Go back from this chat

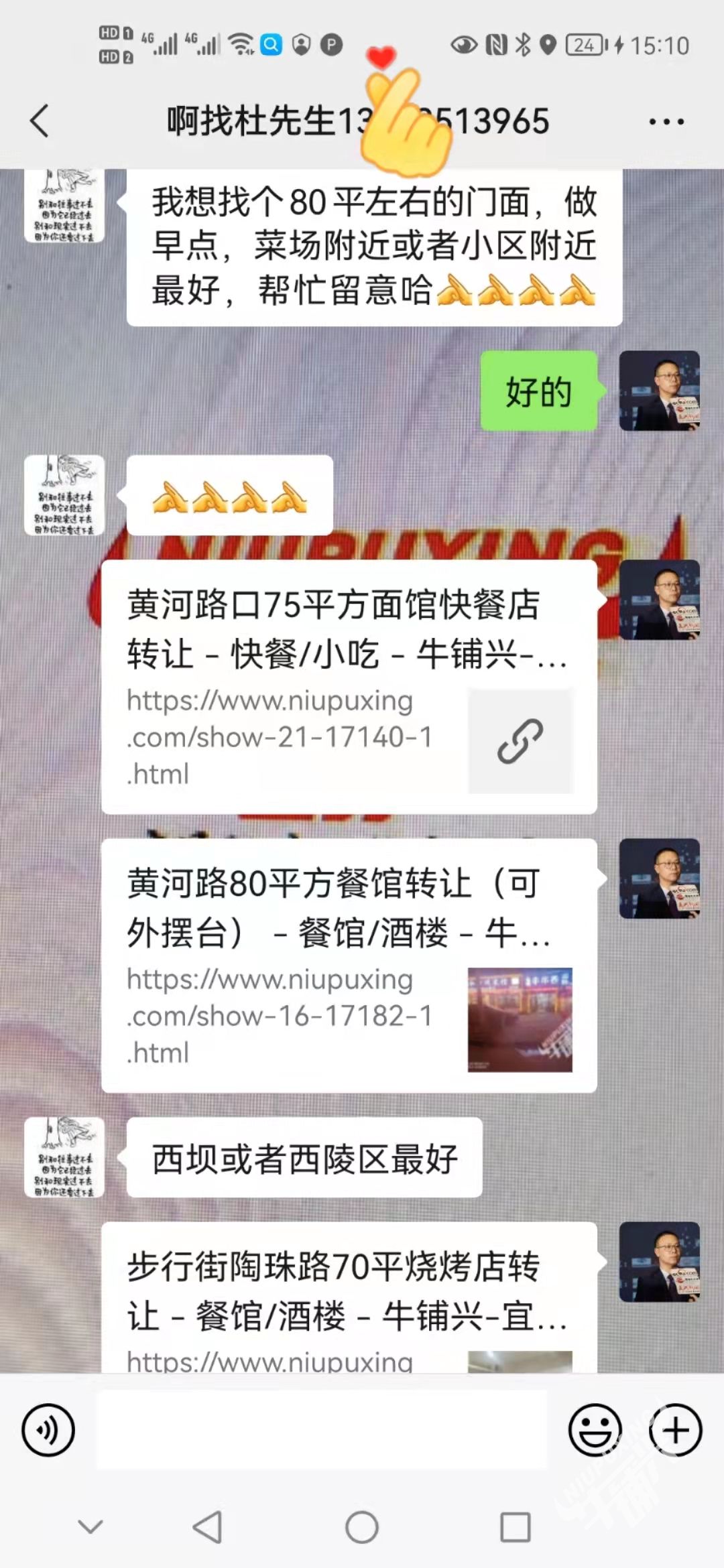pos(40,121)
